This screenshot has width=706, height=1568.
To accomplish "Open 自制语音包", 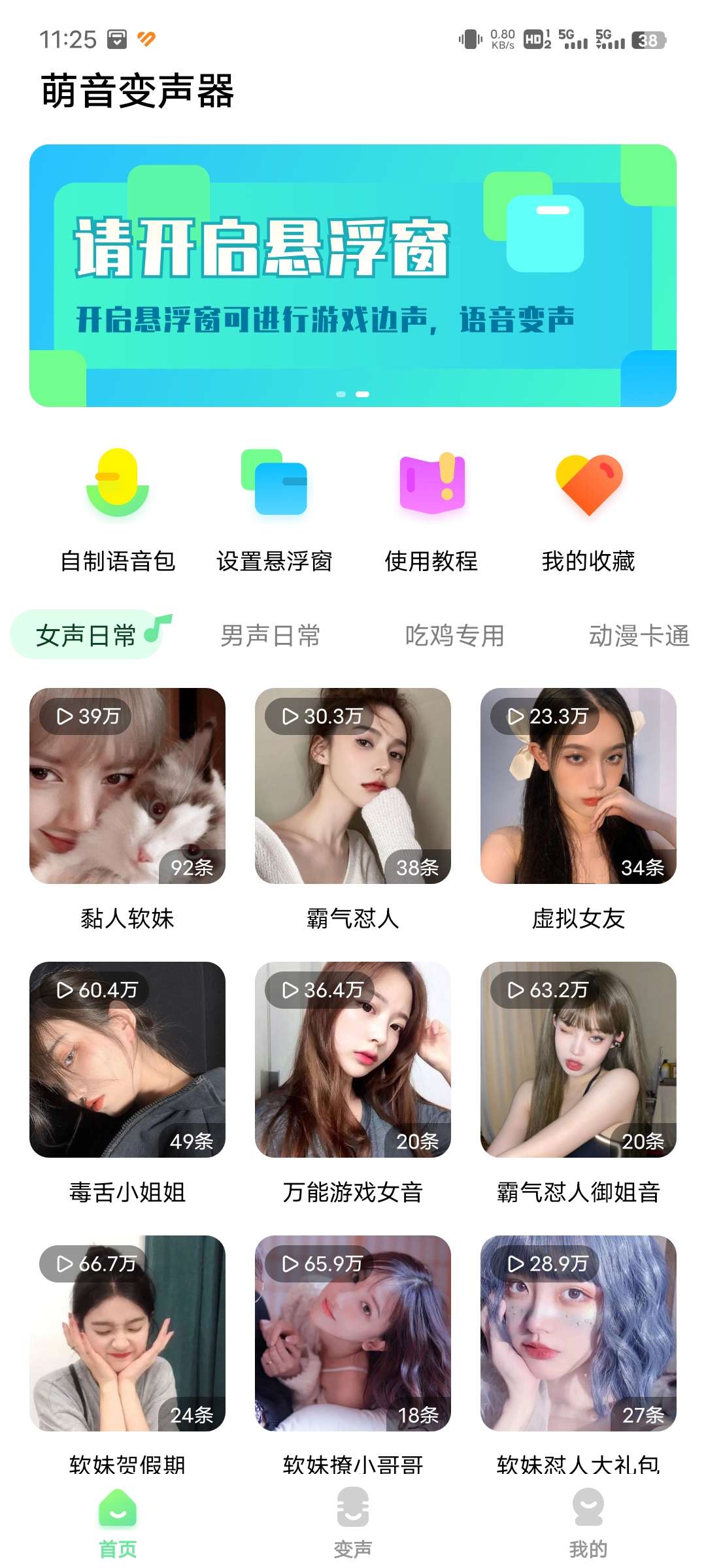I will coord(118,510).
